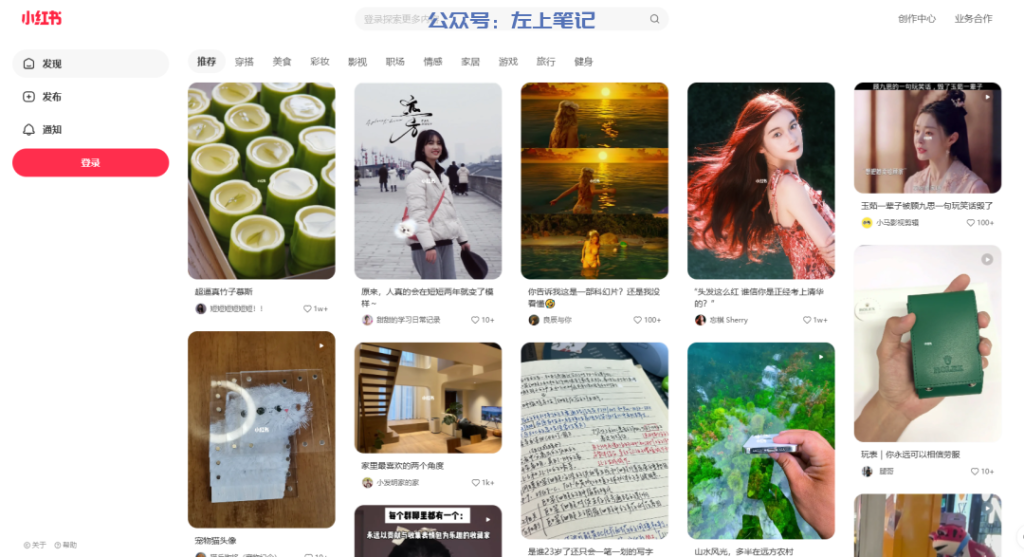Image resolution: width=1024 pixels, height=557 pixels.
Task: Tap the red 登录 button
Action: [x=90, y=163]
